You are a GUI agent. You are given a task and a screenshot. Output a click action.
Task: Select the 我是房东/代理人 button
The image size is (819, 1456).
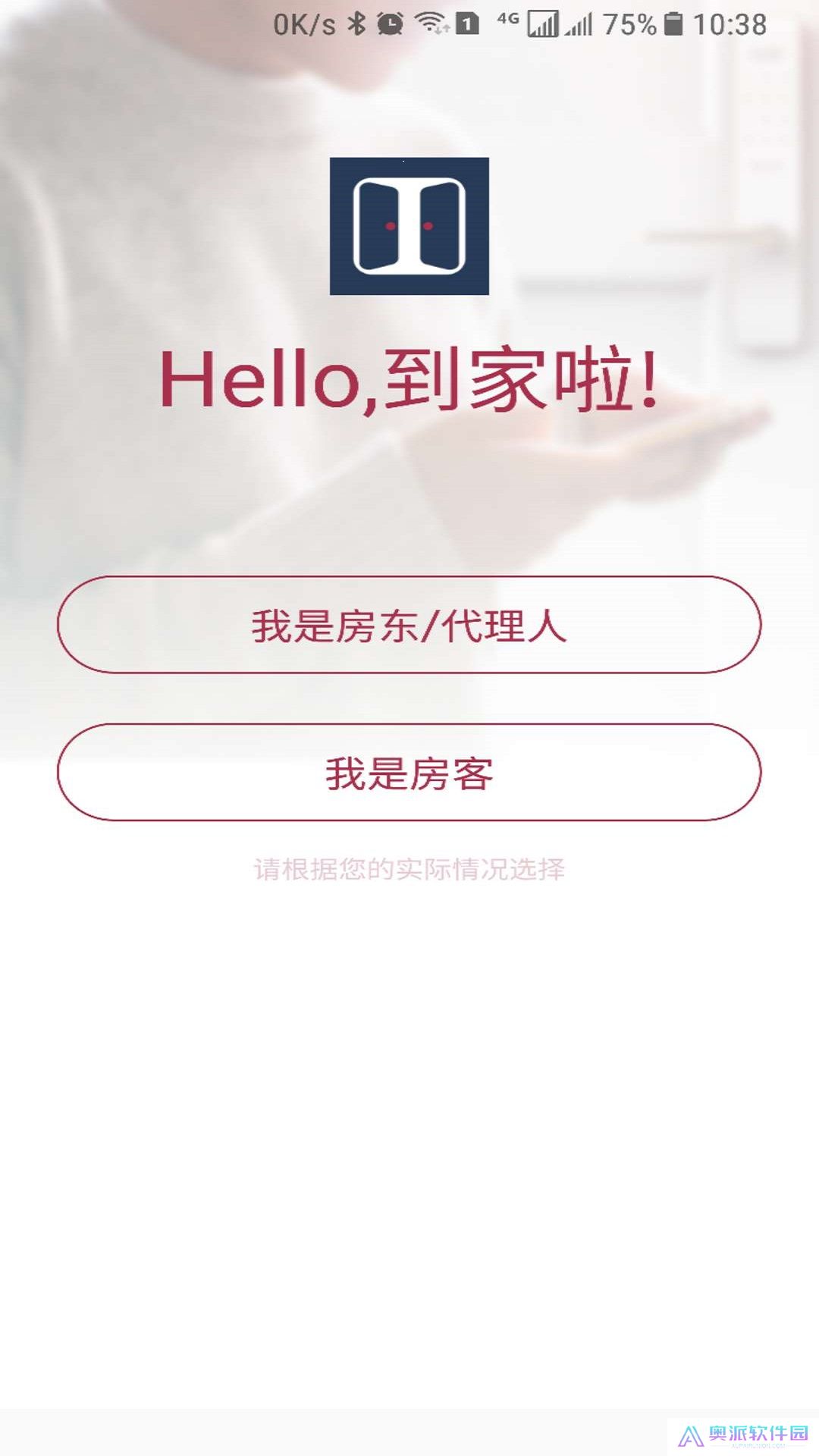[409, 625]
